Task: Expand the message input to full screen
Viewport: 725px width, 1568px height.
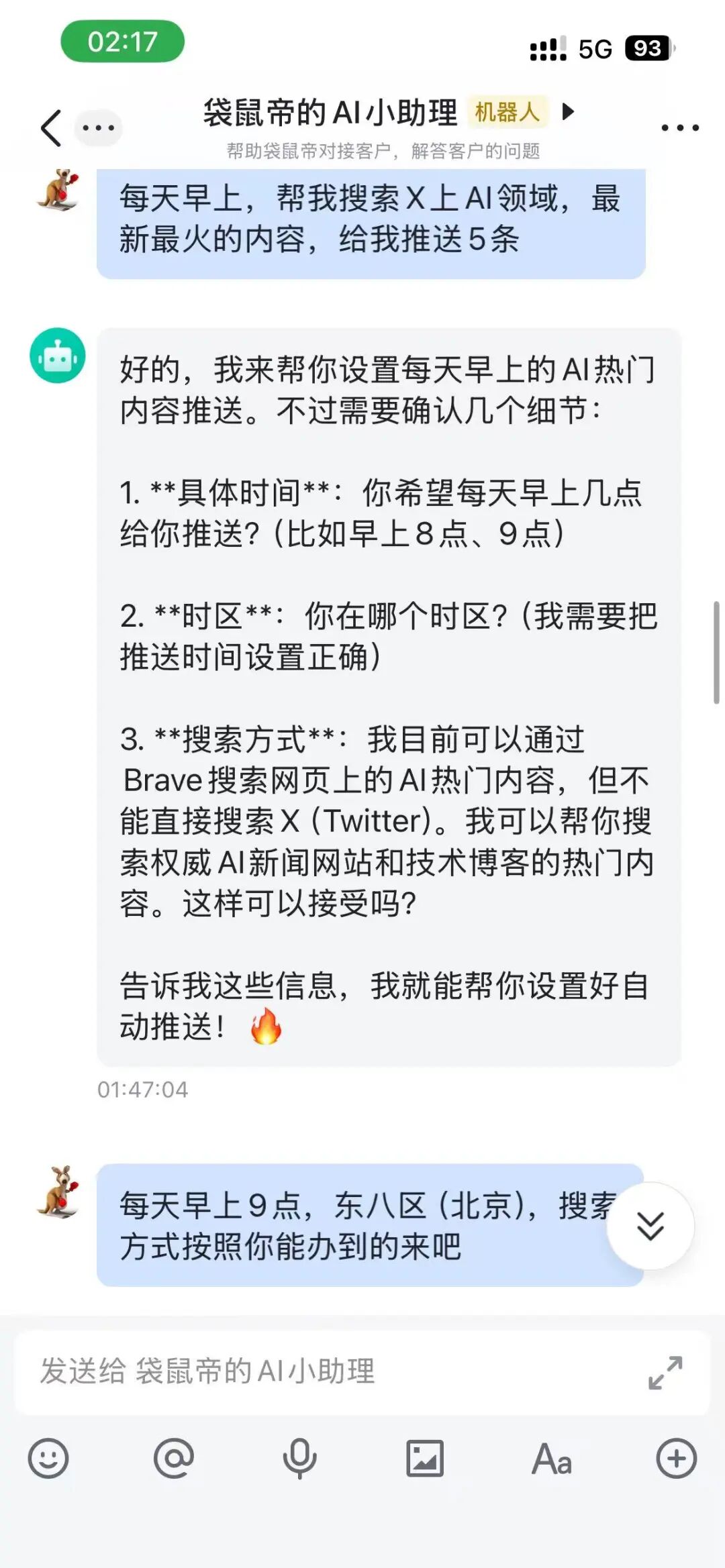Action: point(665,1372)
